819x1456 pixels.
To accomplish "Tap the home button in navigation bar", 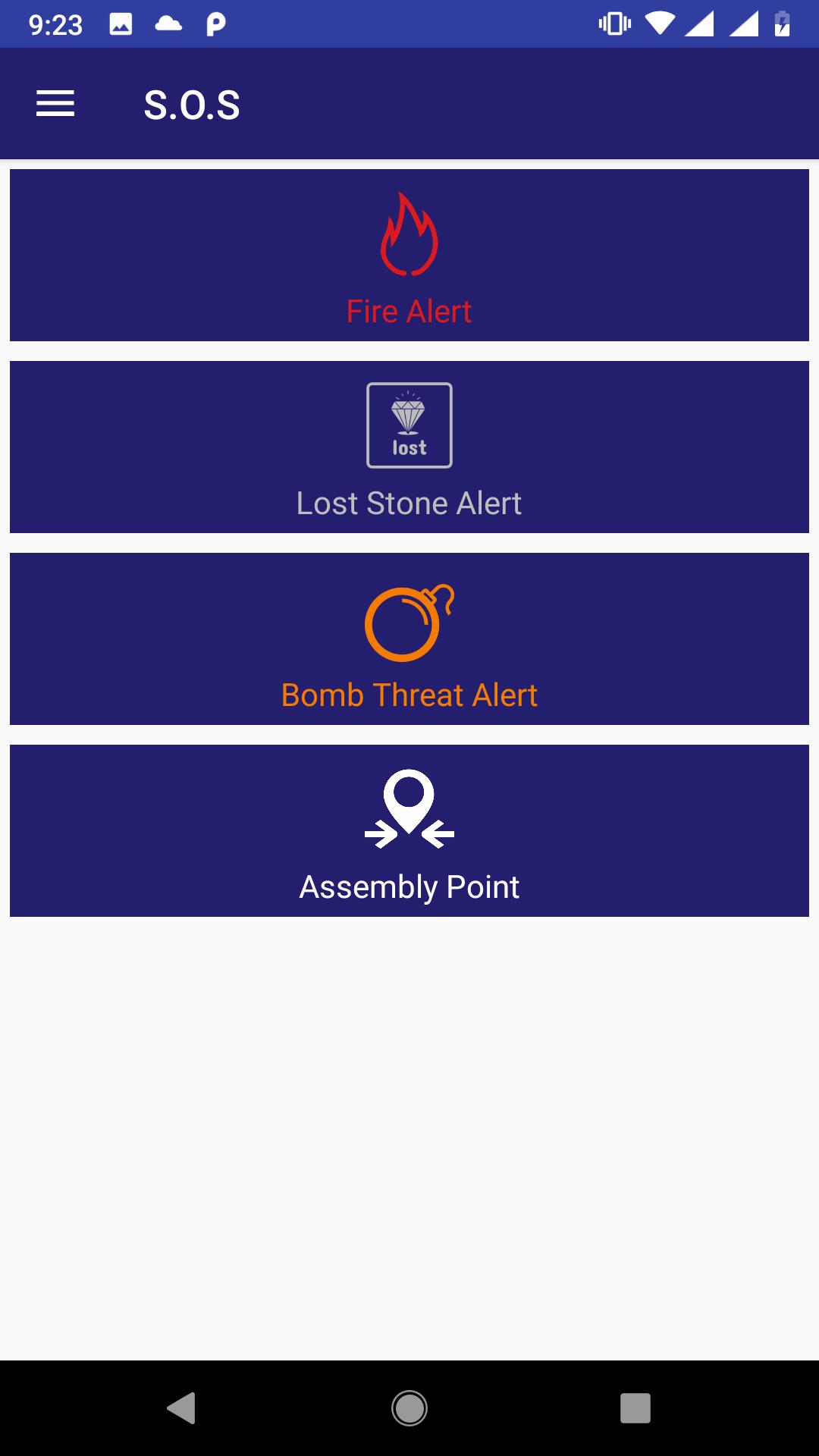I will 409,1408.
